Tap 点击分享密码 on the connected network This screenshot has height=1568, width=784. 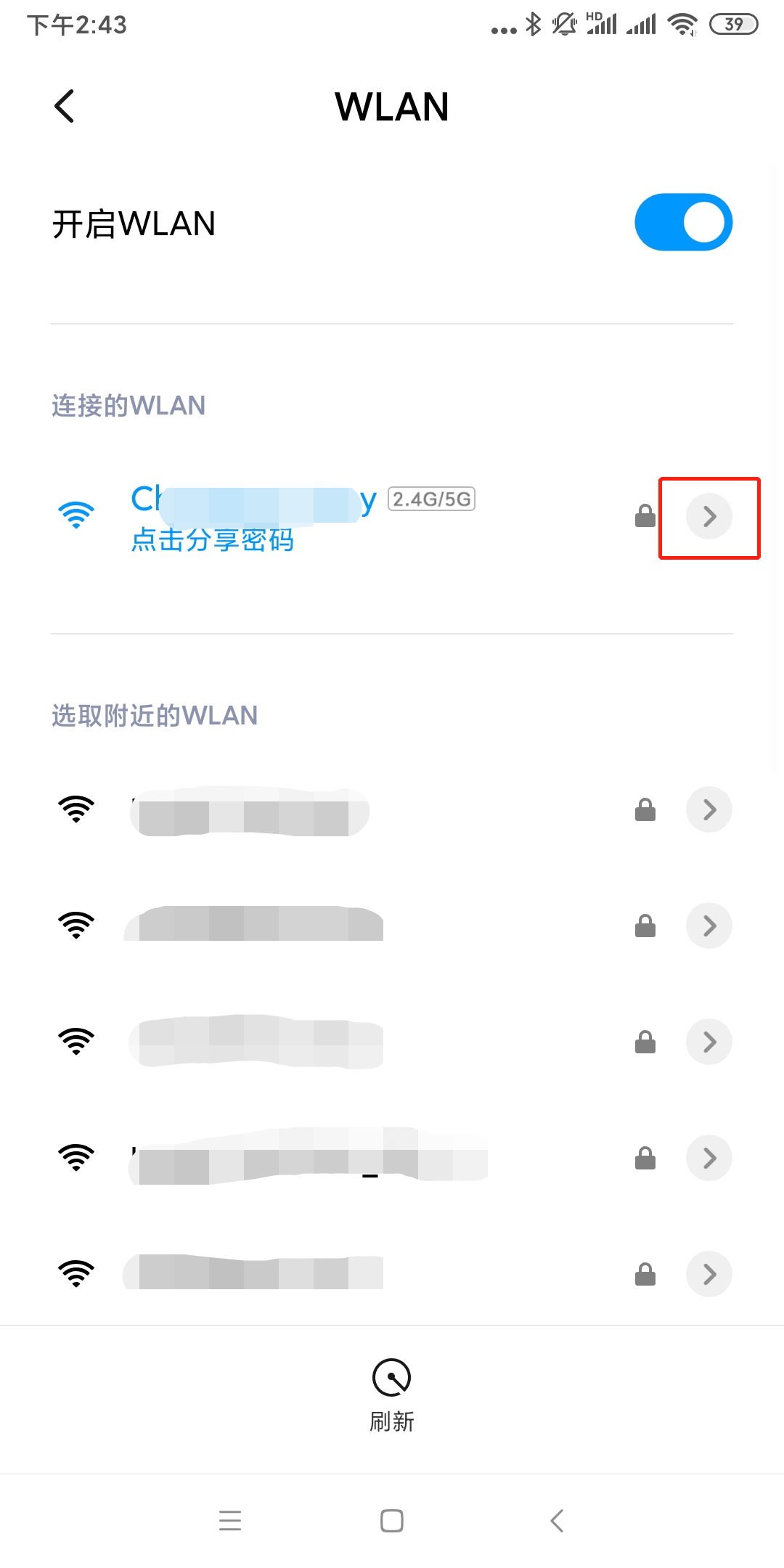tap(213, 540)
